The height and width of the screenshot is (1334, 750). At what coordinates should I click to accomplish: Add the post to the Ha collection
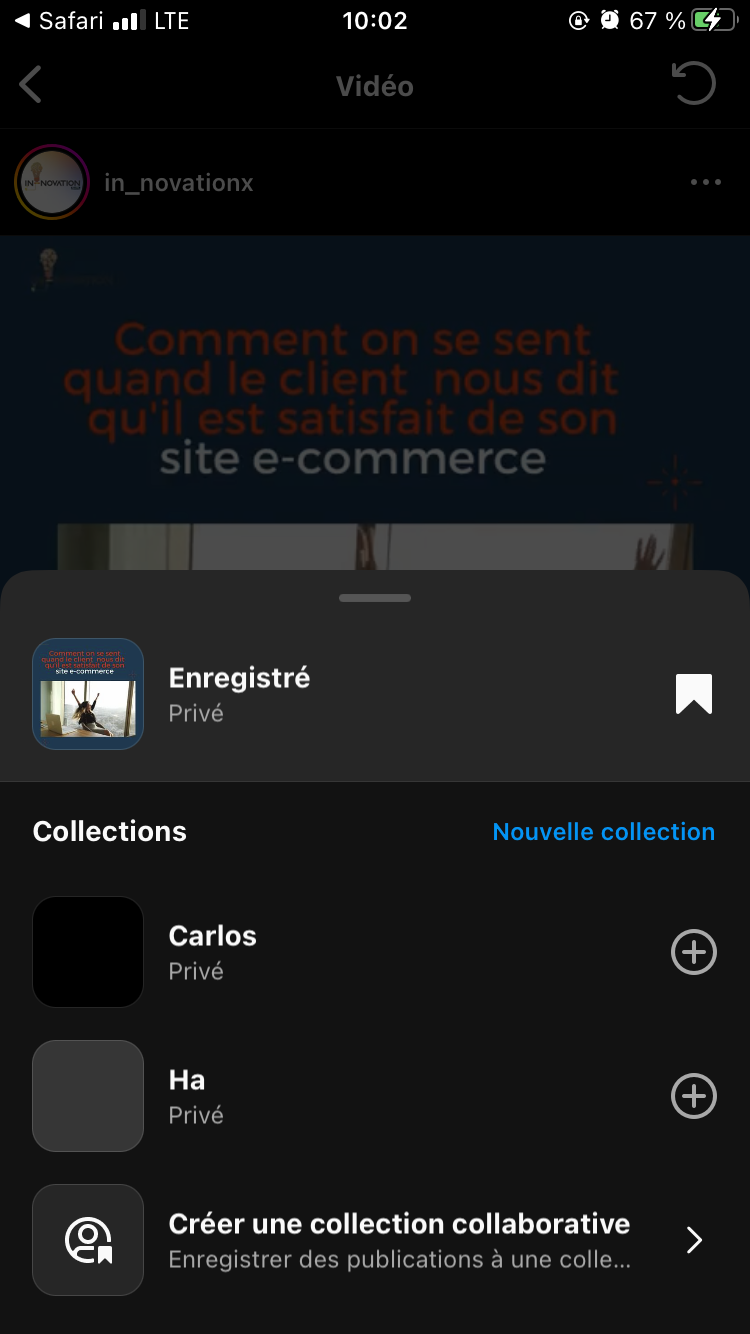tap(693, 1096)
